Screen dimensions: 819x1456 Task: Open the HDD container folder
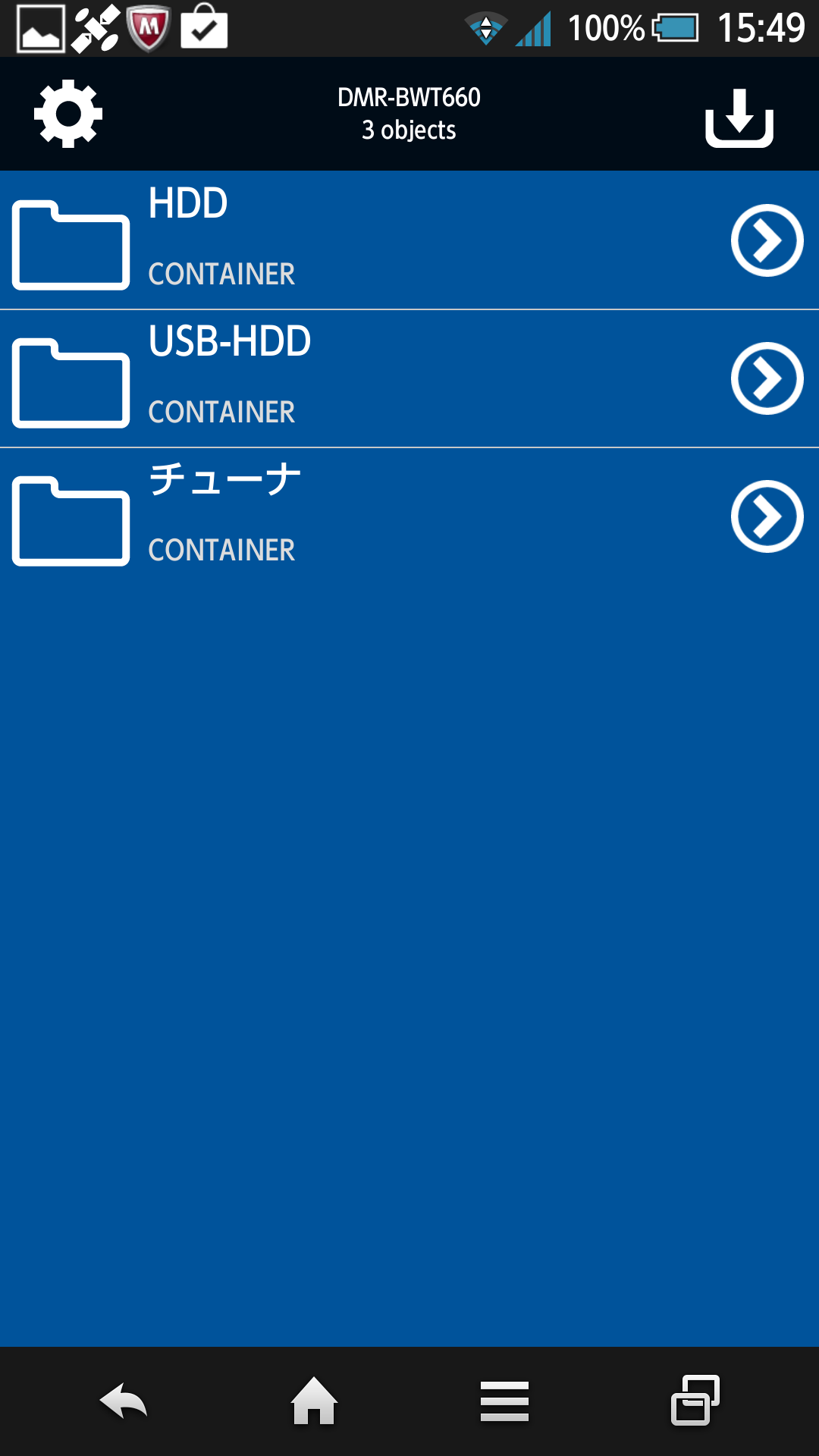pos(409,240)
